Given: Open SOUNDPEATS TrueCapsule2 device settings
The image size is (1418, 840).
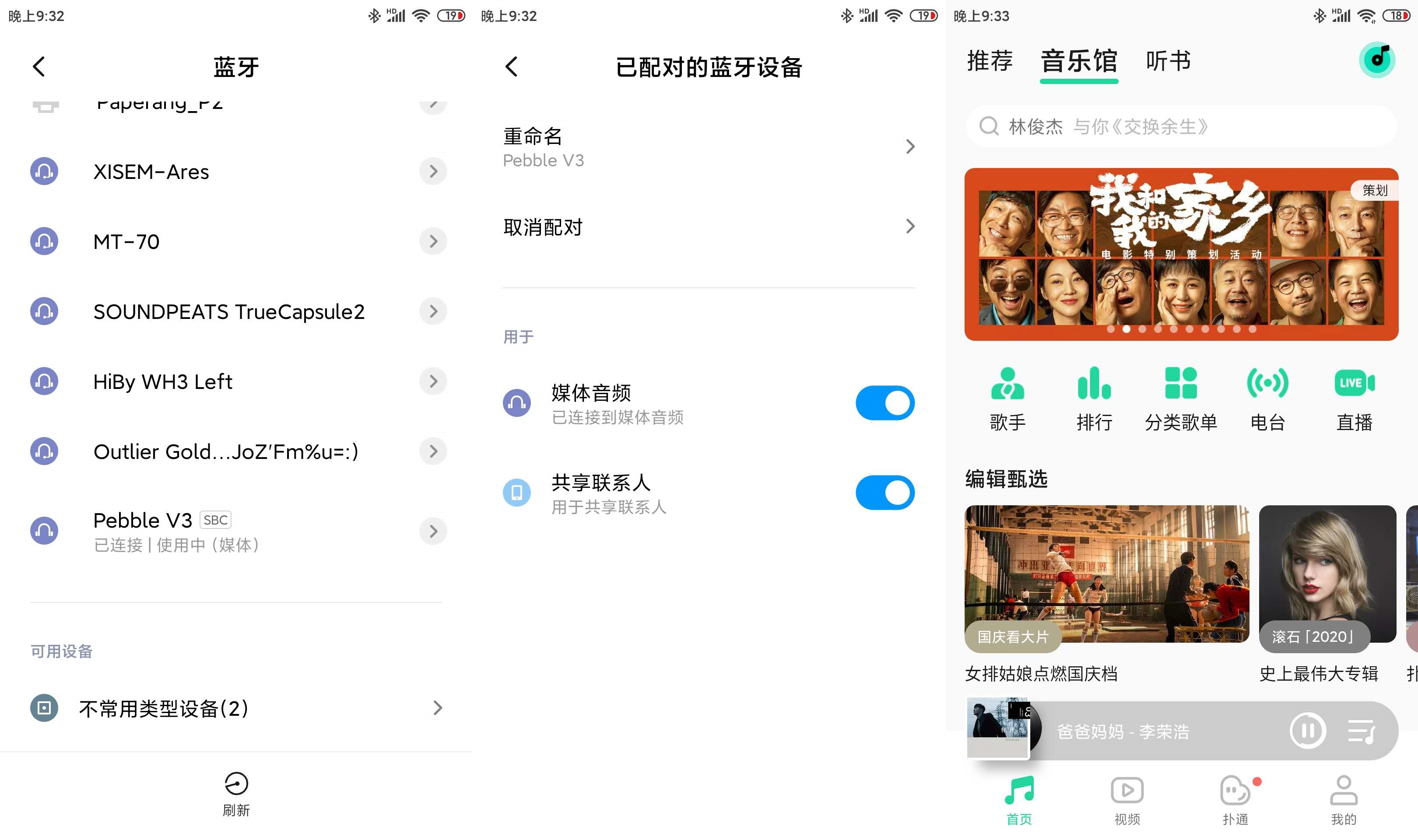Looking at the screenshot, I should pos(433,311).
